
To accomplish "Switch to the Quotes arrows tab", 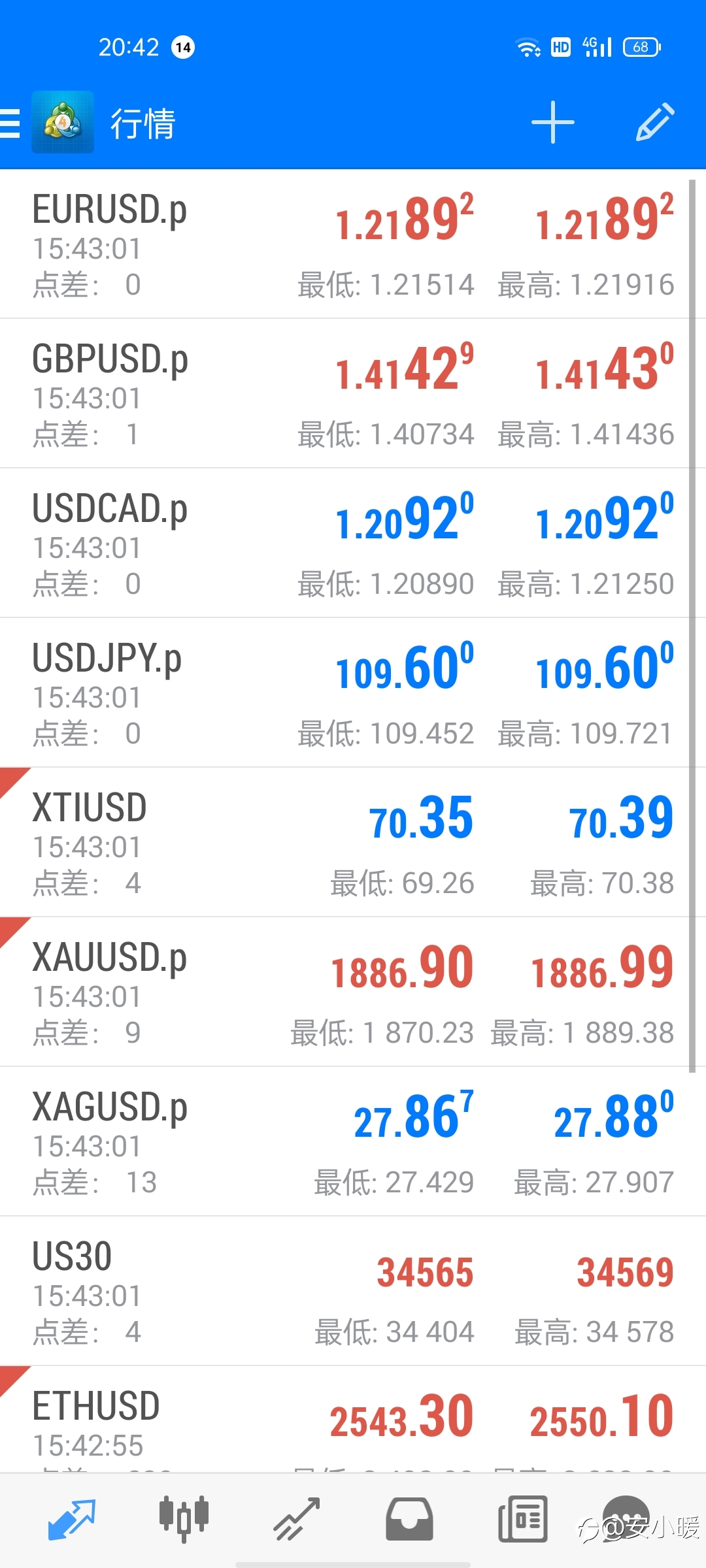I will 72,1520.
